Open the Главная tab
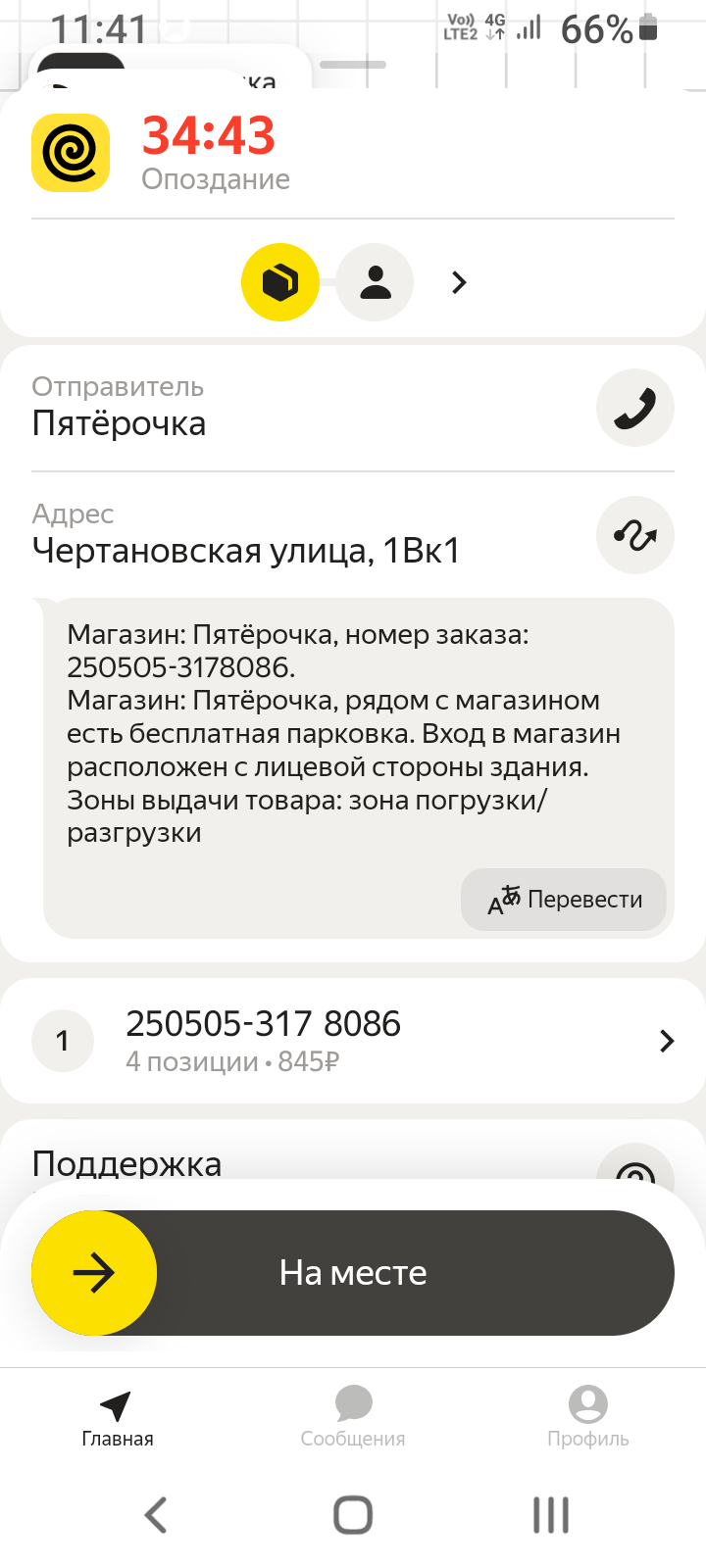The image size is (706, 1568). [x=118, y=1416]
